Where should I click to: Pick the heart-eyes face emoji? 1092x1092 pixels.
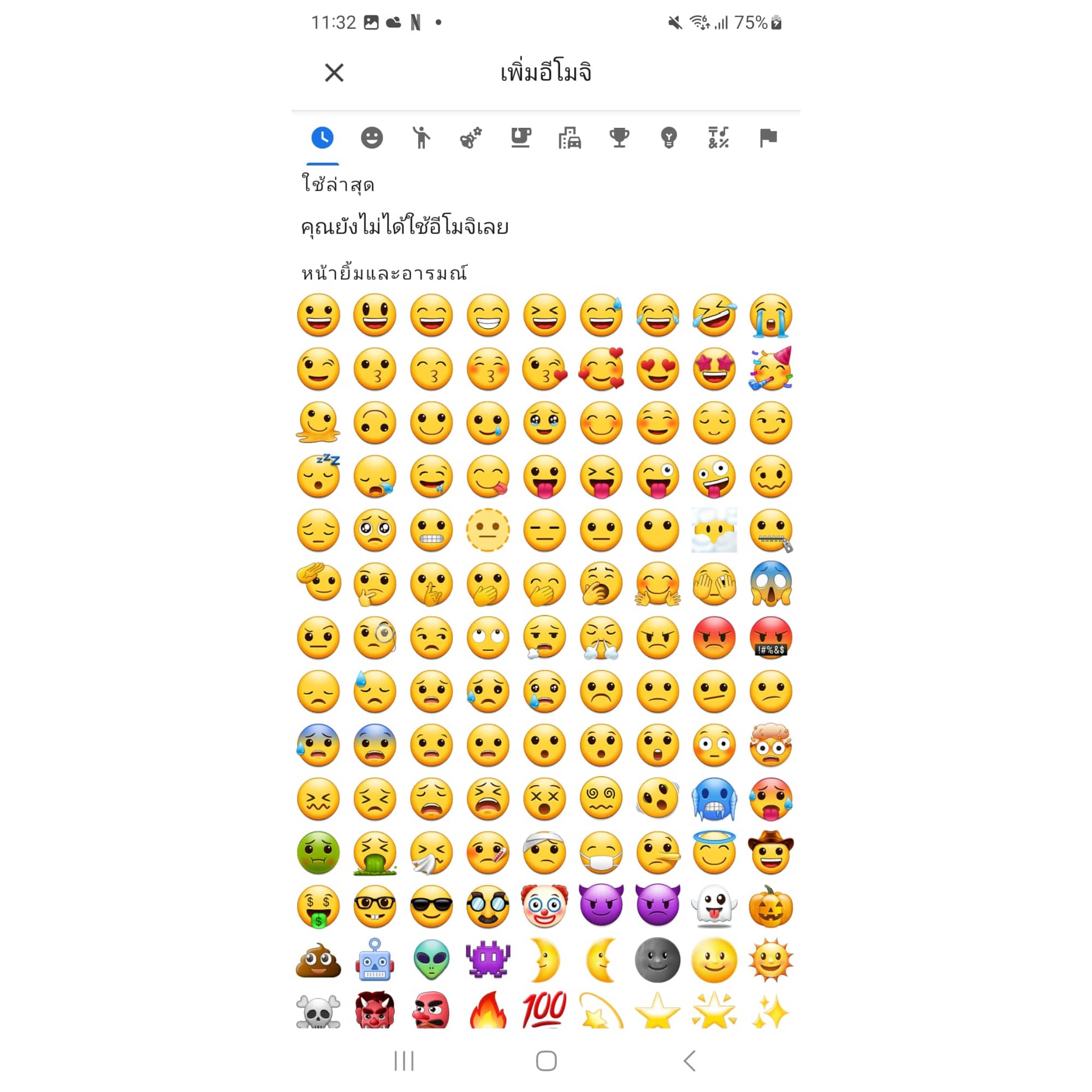point(658,369)
